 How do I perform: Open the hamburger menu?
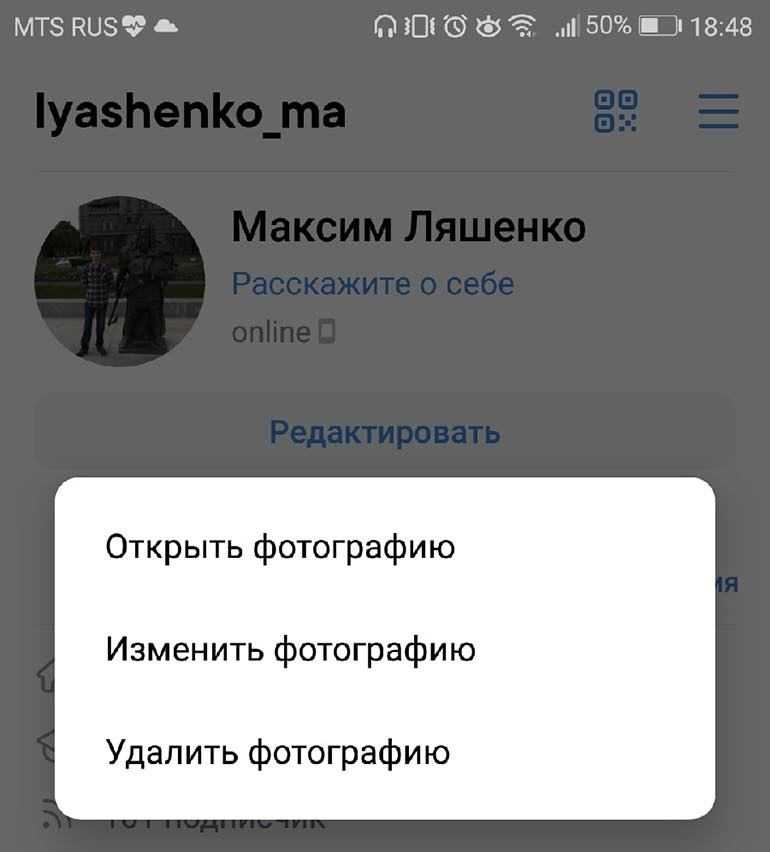(x=718, y=111)
